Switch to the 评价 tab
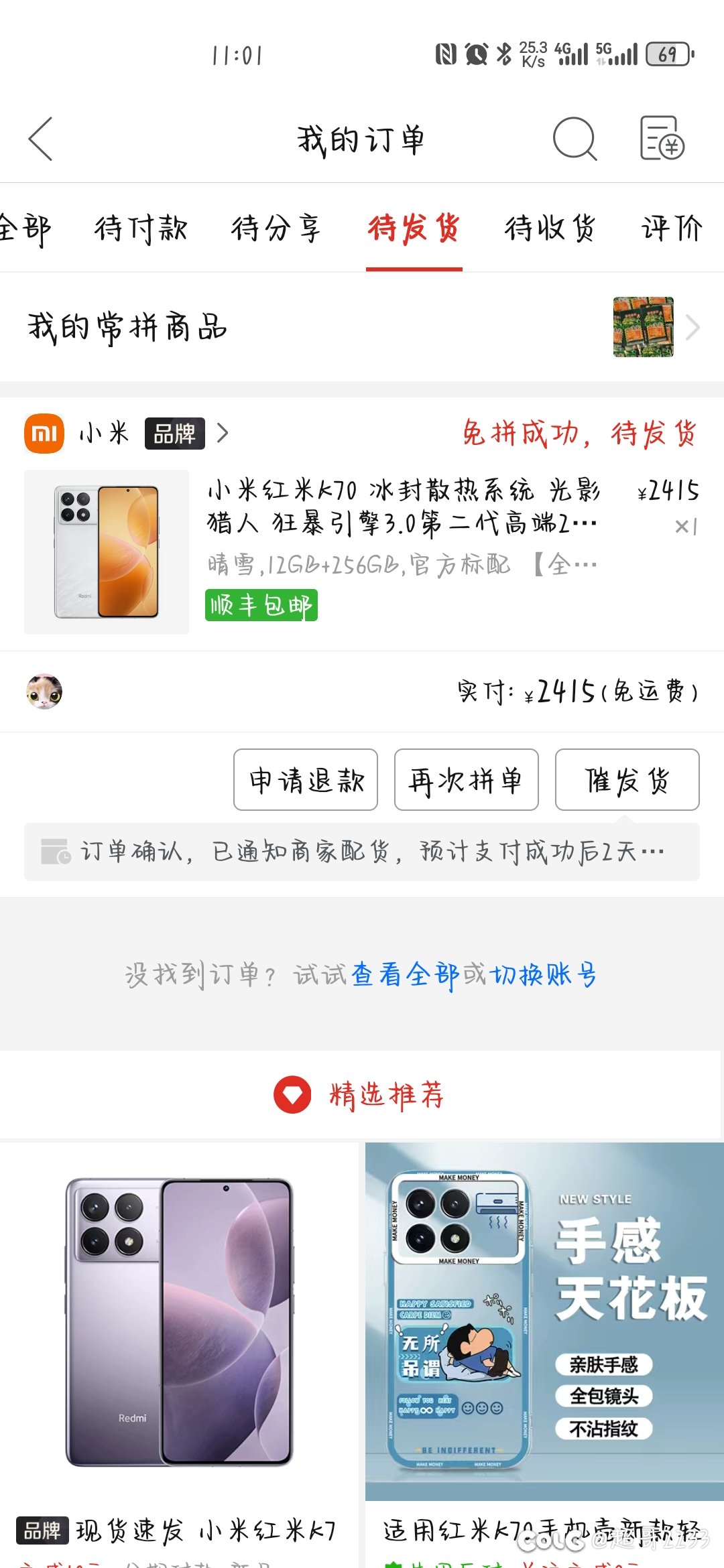 coord(672,229)
